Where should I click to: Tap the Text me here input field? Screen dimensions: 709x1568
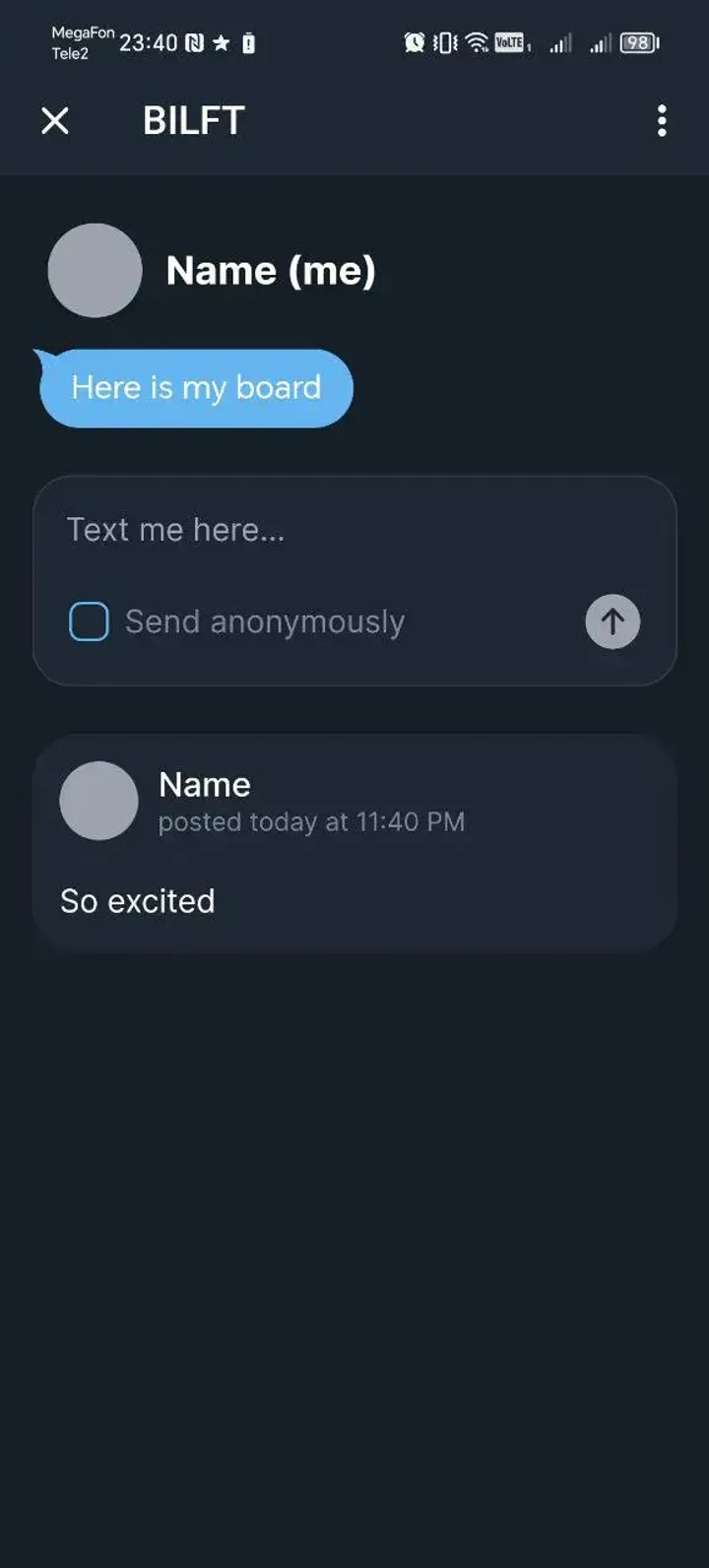click(x=174, y=529)
